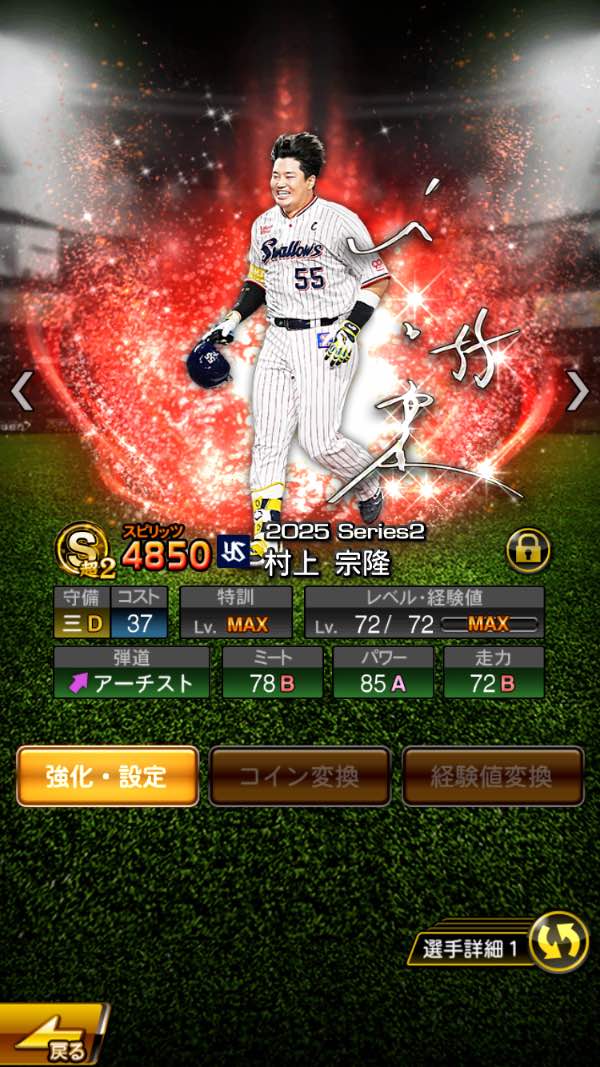Tap the コイン変換 button

click(x=300, y=776)
